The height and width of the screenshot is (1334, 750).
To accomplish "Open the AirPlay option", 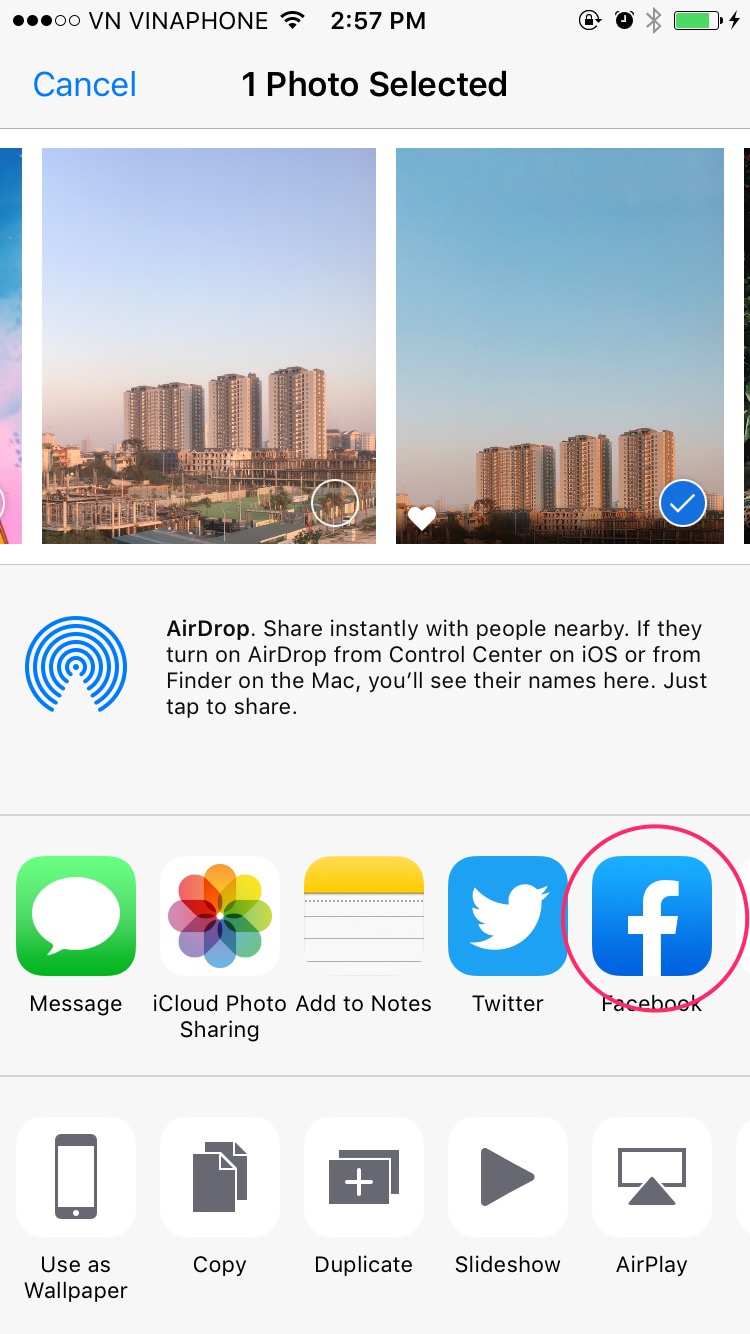I will click(652, 1177).
